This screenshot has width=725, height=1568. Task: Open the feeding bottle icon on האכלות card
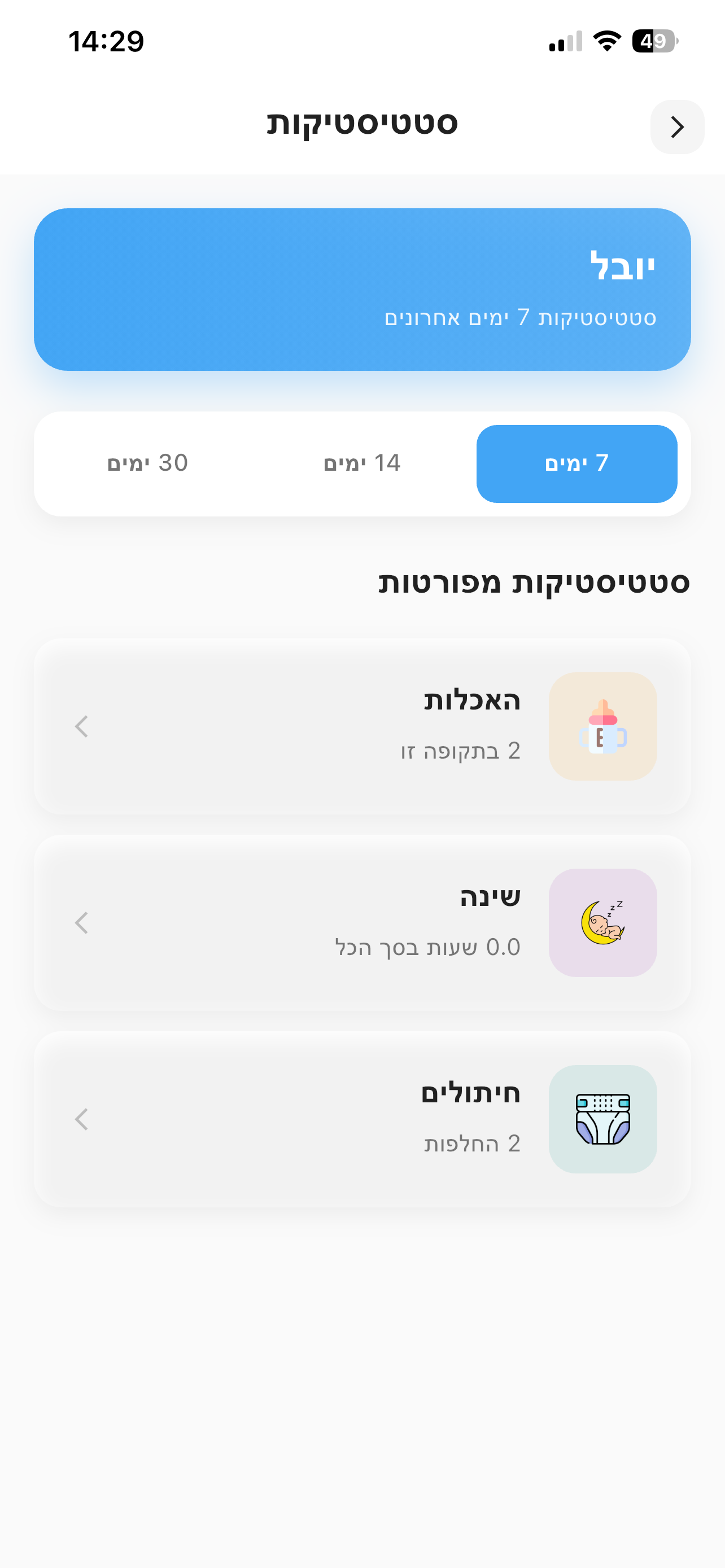pyautogui.click(x=602, y=725)
